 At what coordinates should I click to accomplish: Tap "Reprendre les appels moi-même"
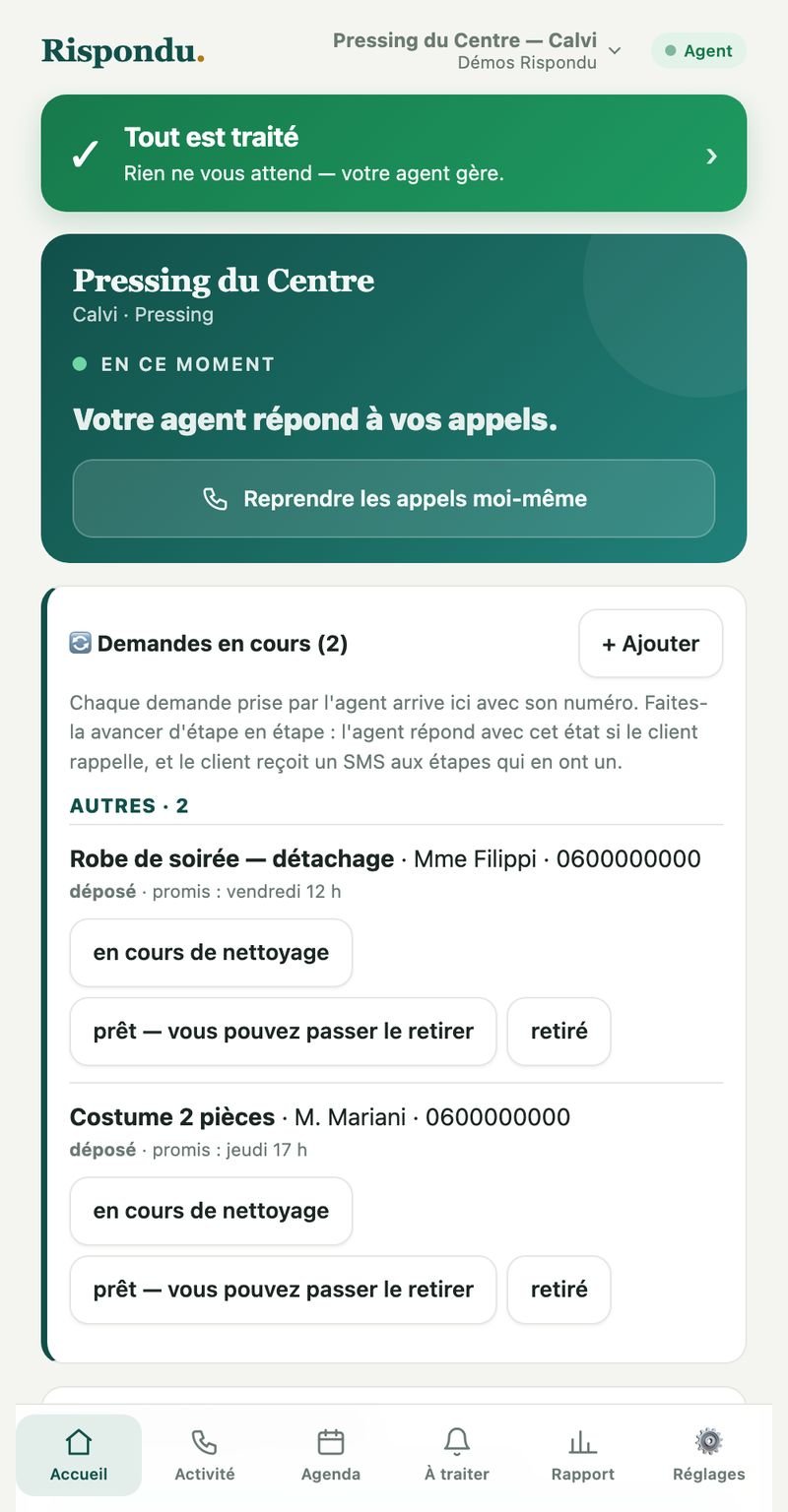[x=394, y=498]
